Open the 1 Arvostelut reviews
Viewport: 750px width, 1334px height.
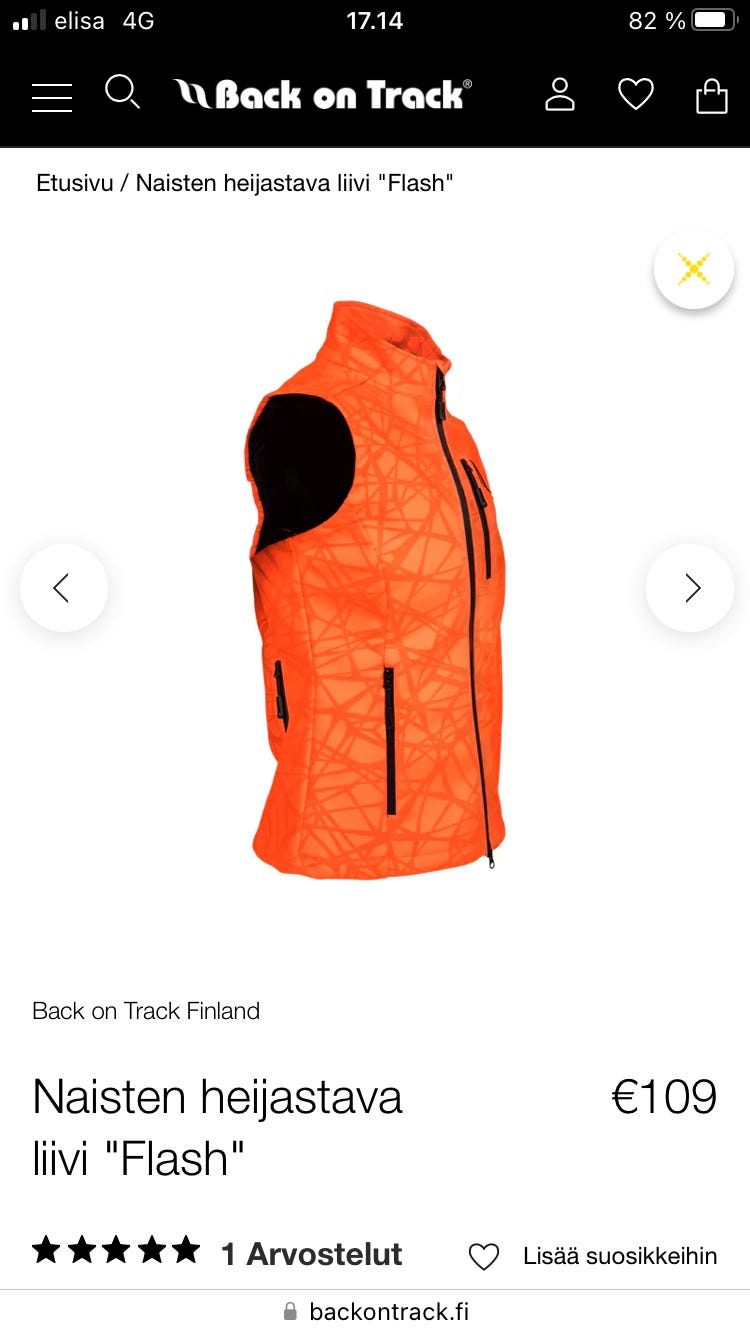coord(311,1254)
